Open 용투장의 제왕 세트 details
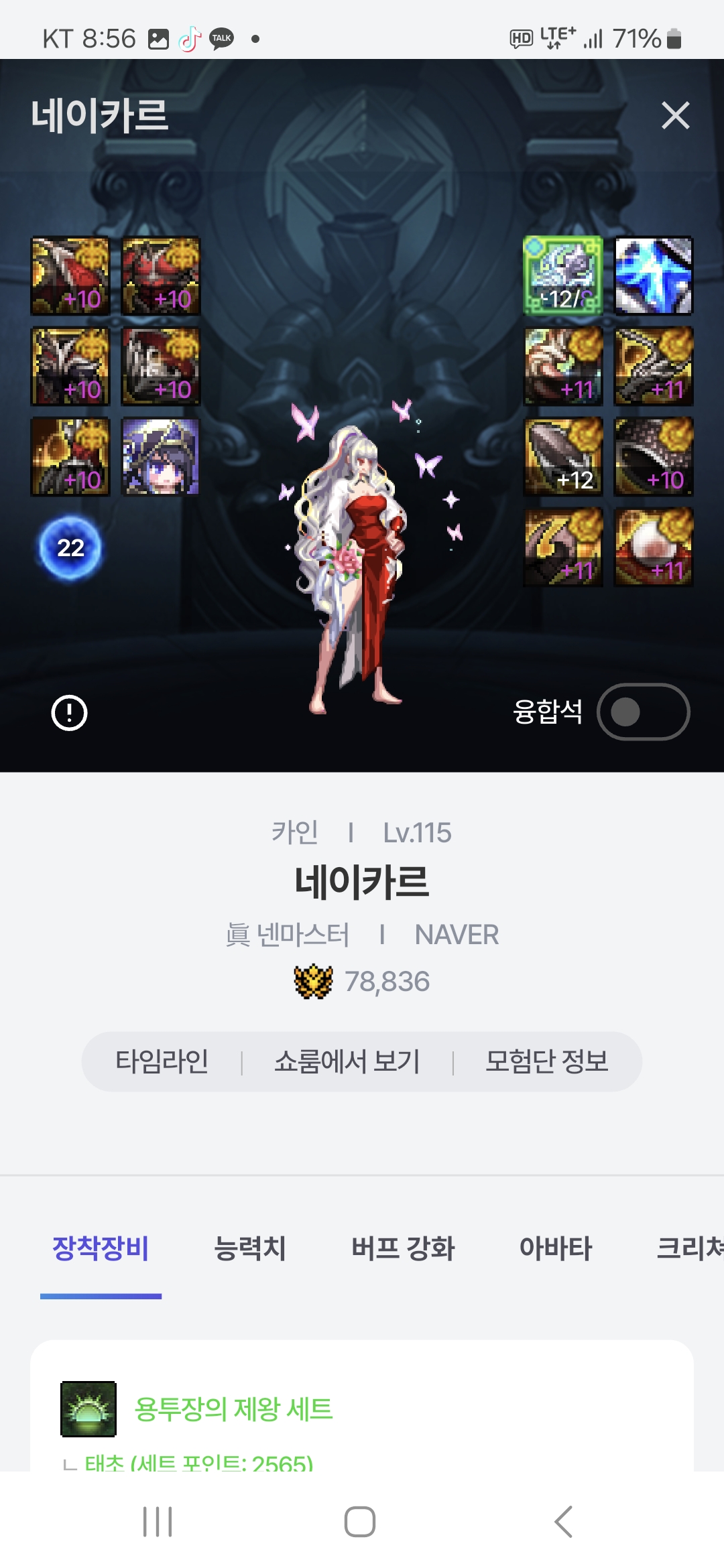The width and height of the screenshot is (724, 1568). [233, 1409]
